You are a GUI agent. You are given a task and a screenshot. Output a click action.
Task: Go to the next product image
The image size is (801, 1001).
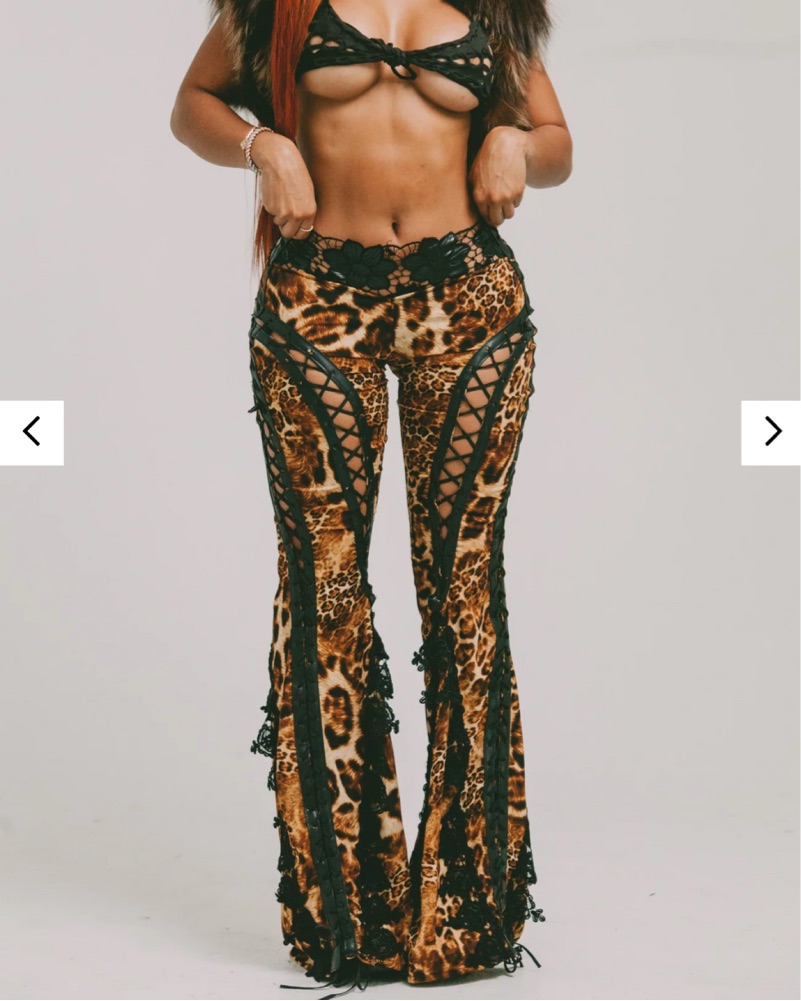pos(771,432)
